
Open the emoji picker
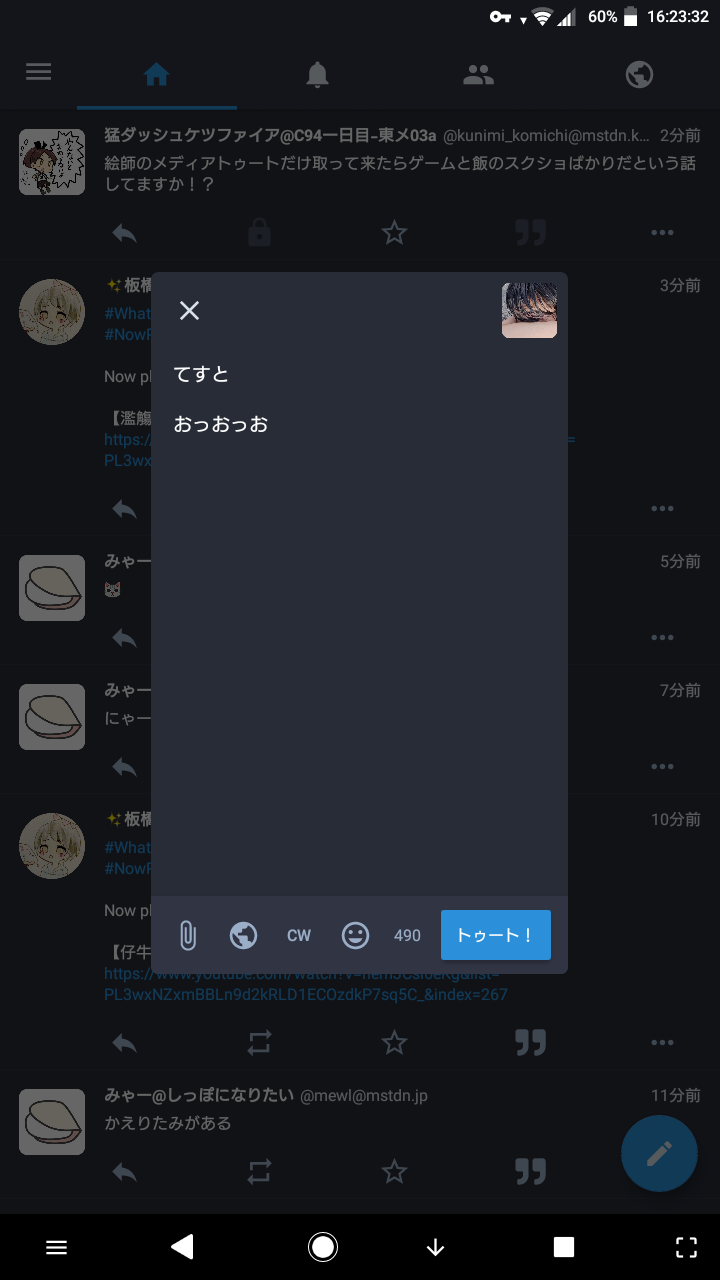(x=355, y=935)
